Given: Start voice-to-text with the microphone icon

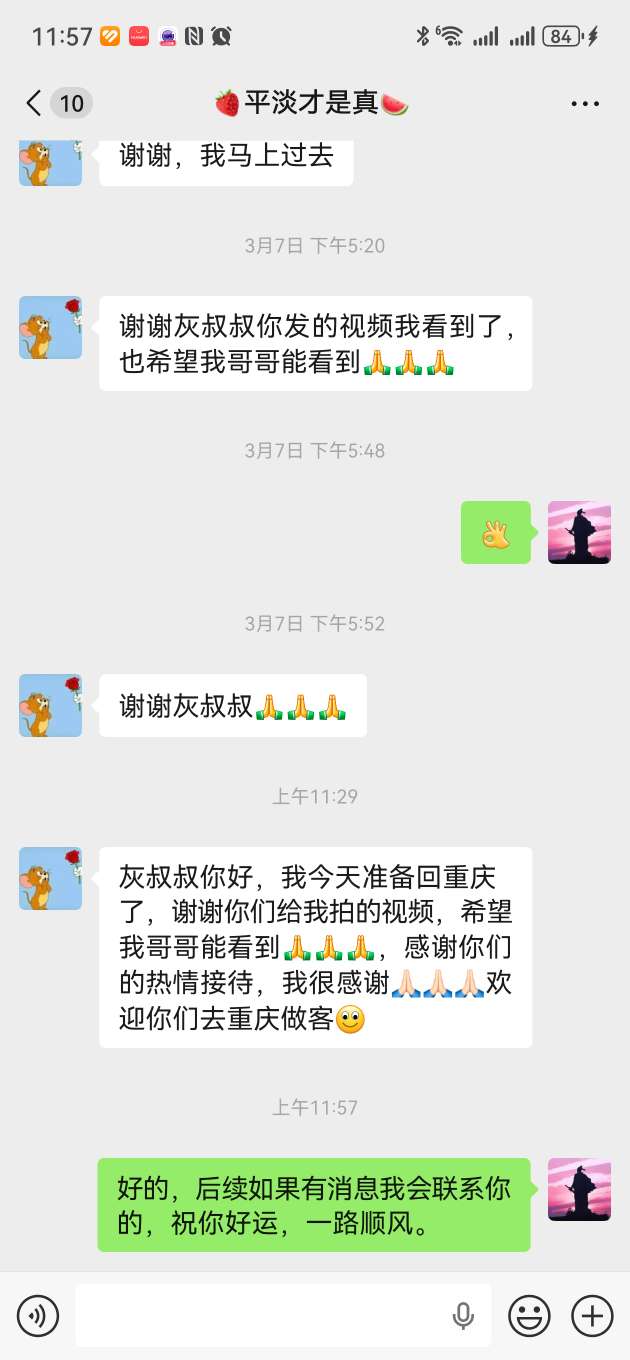Looking at the screenshot, I should coord(463,1316).
